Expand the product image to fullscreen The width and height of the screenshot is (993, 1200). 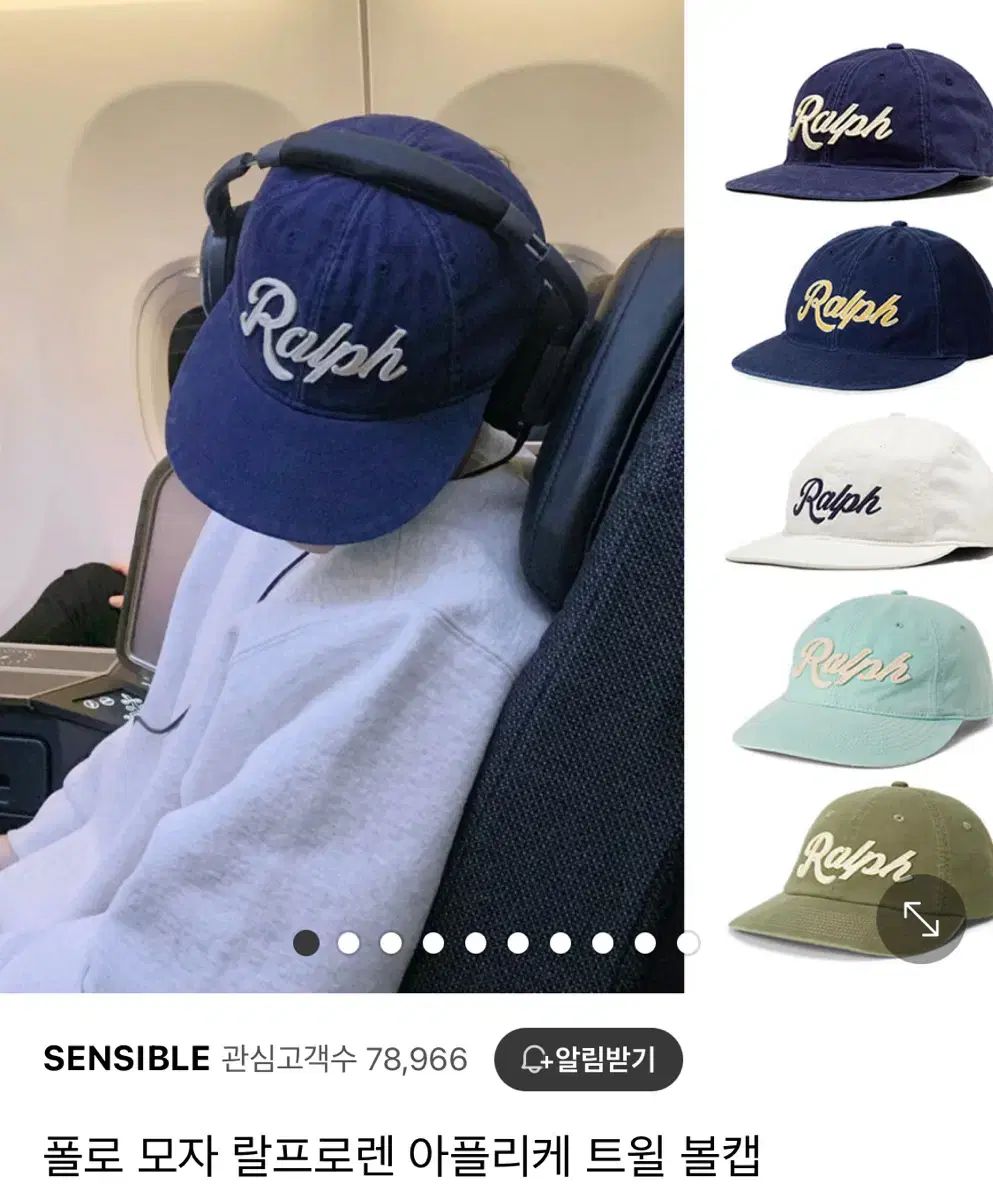pos(920,919)
